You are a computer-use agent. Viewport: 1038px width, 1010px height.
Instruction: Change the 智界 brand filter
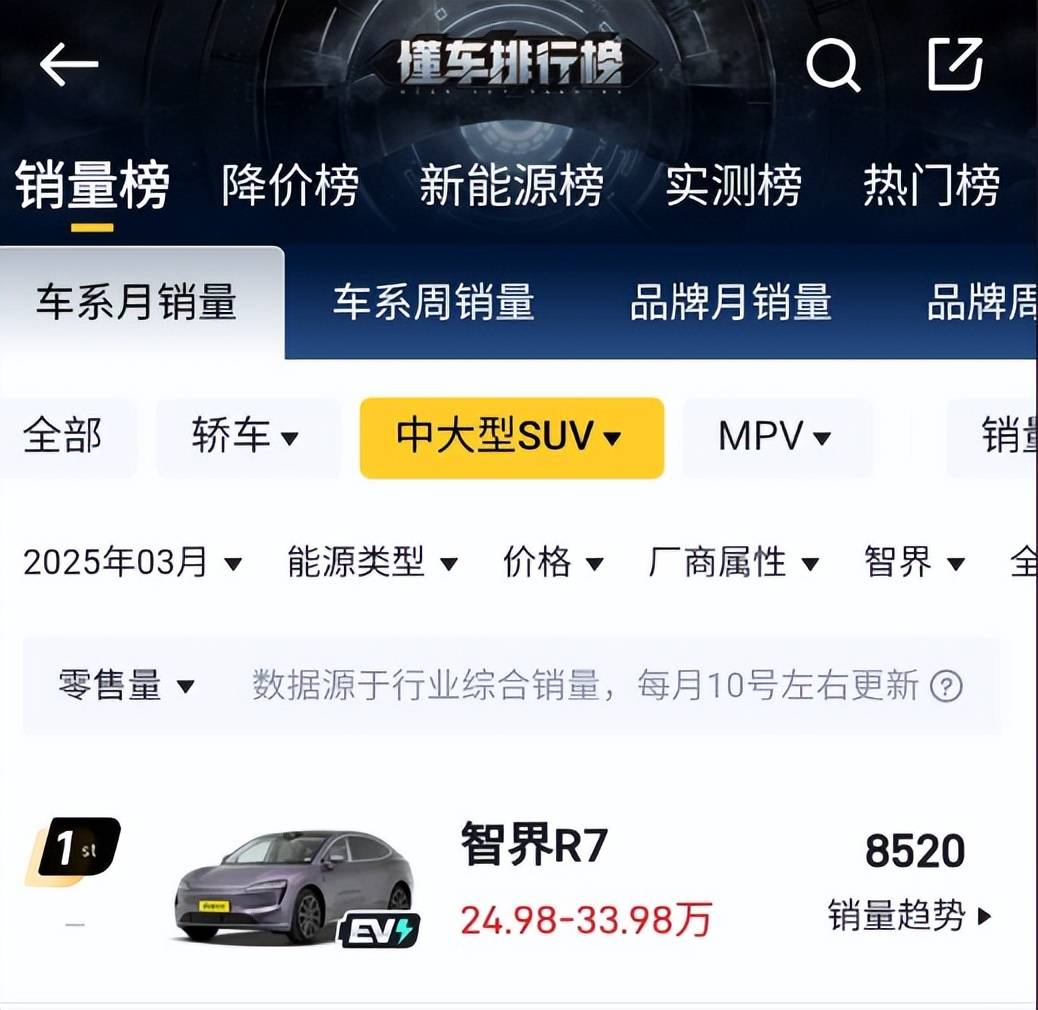point(914,562)
